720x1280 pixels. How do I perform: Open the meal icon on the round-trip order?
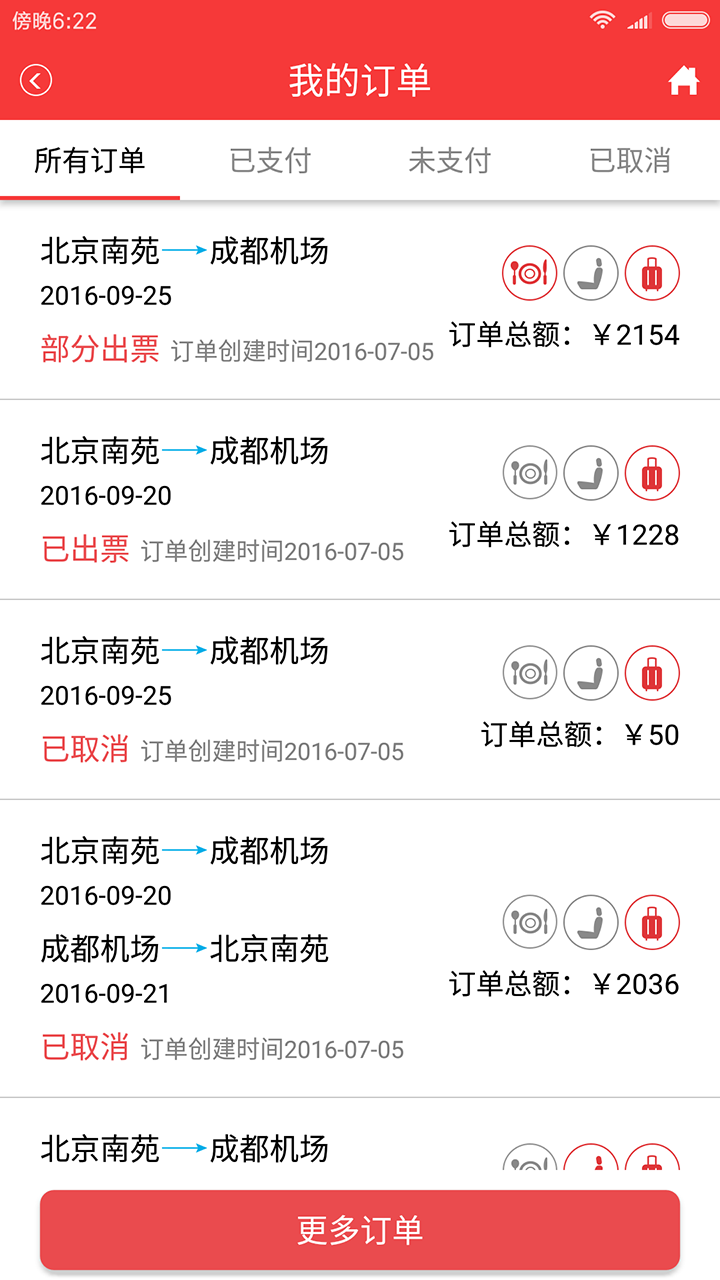[529, 920]
